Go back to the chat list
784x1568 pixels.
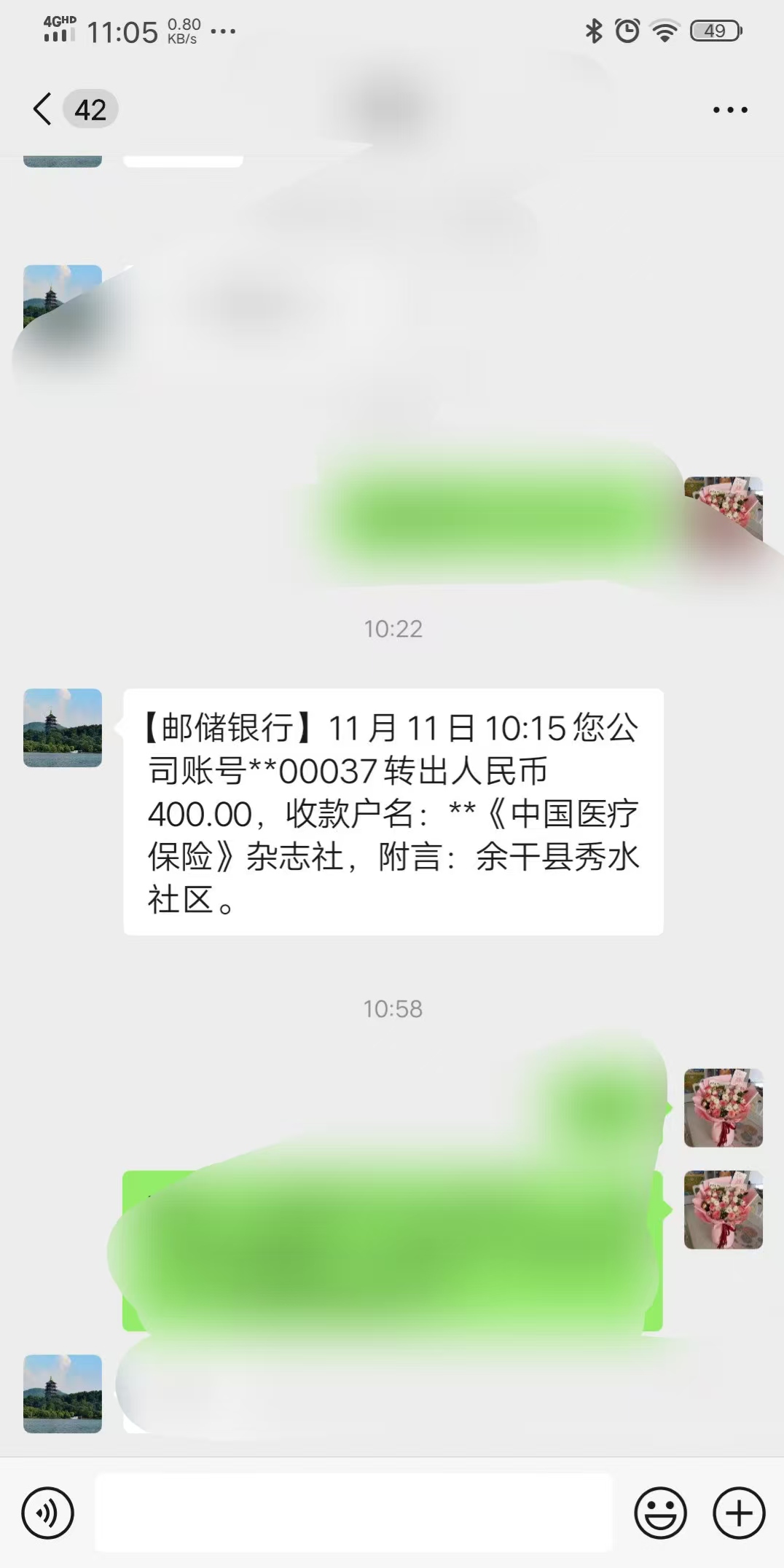[x=44, y=109]
